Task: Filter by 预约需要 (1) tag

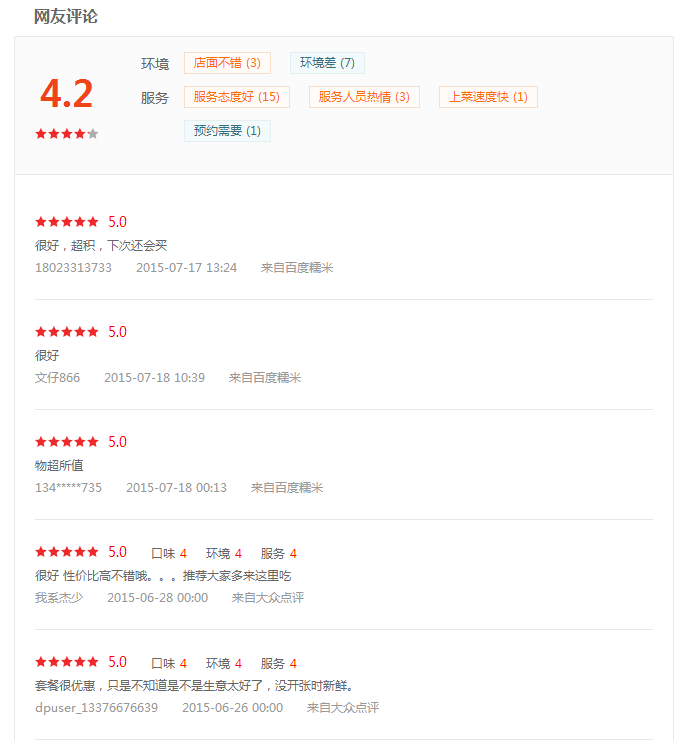Action: (x=227, y=131)
